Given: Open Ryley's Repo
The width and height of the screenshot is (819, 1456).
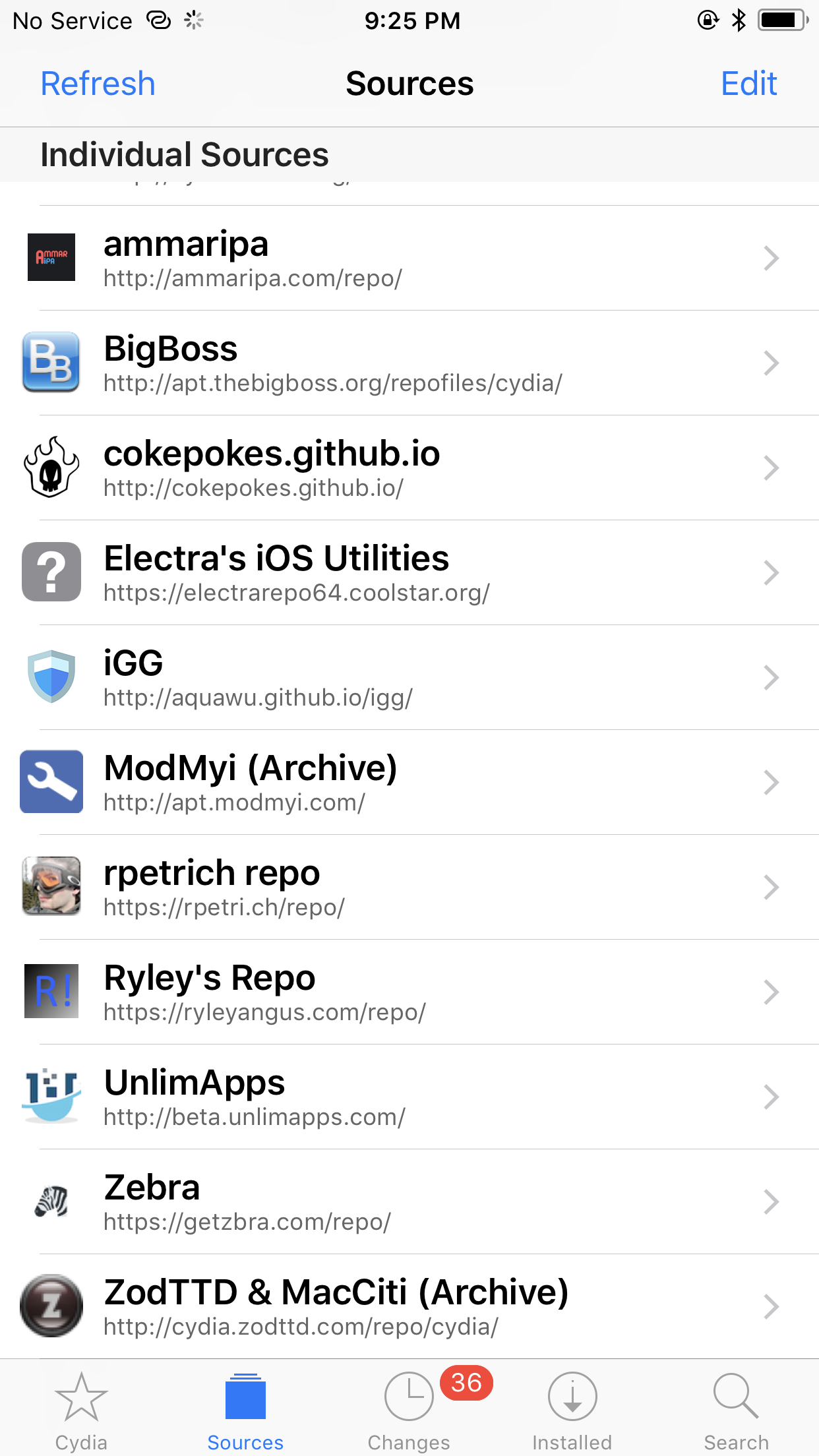Looking at the screenshot, I should (409, 992).
